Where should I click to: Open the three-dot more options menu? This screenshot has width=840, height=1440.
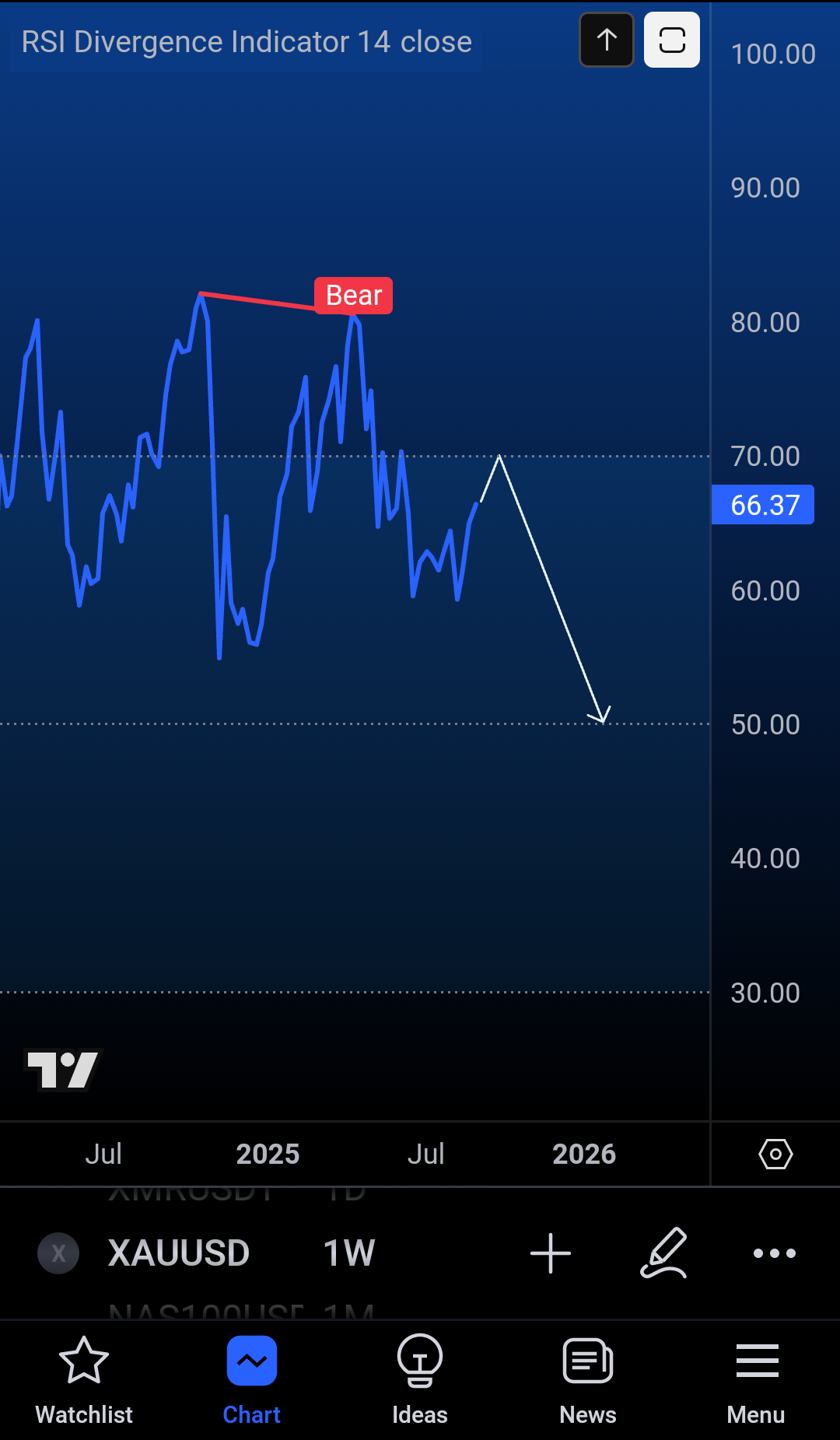click(x=775, y=1253)
